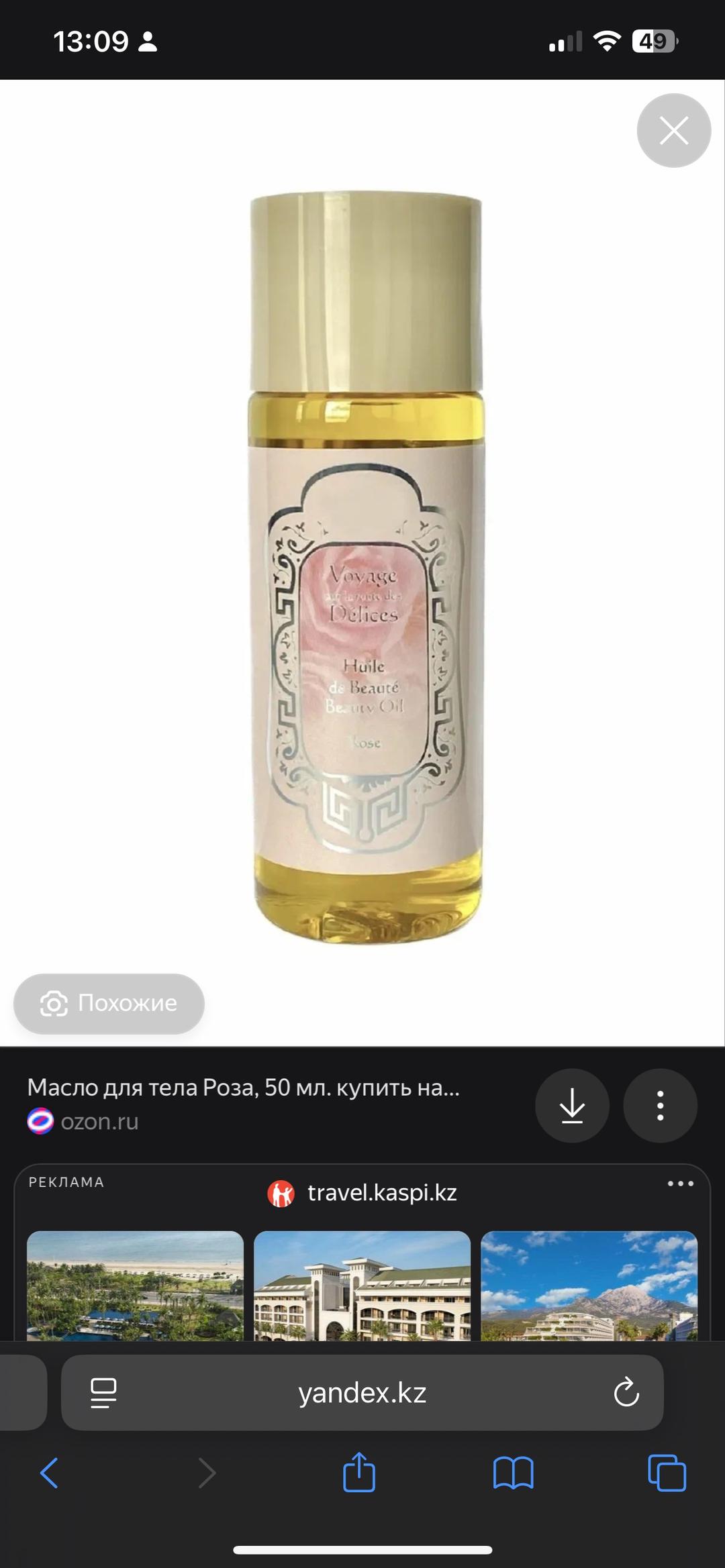Screen dimensions: 725x1568
Task: Open the three-dot options menu next to download
Action: (x=660, y=1105)
